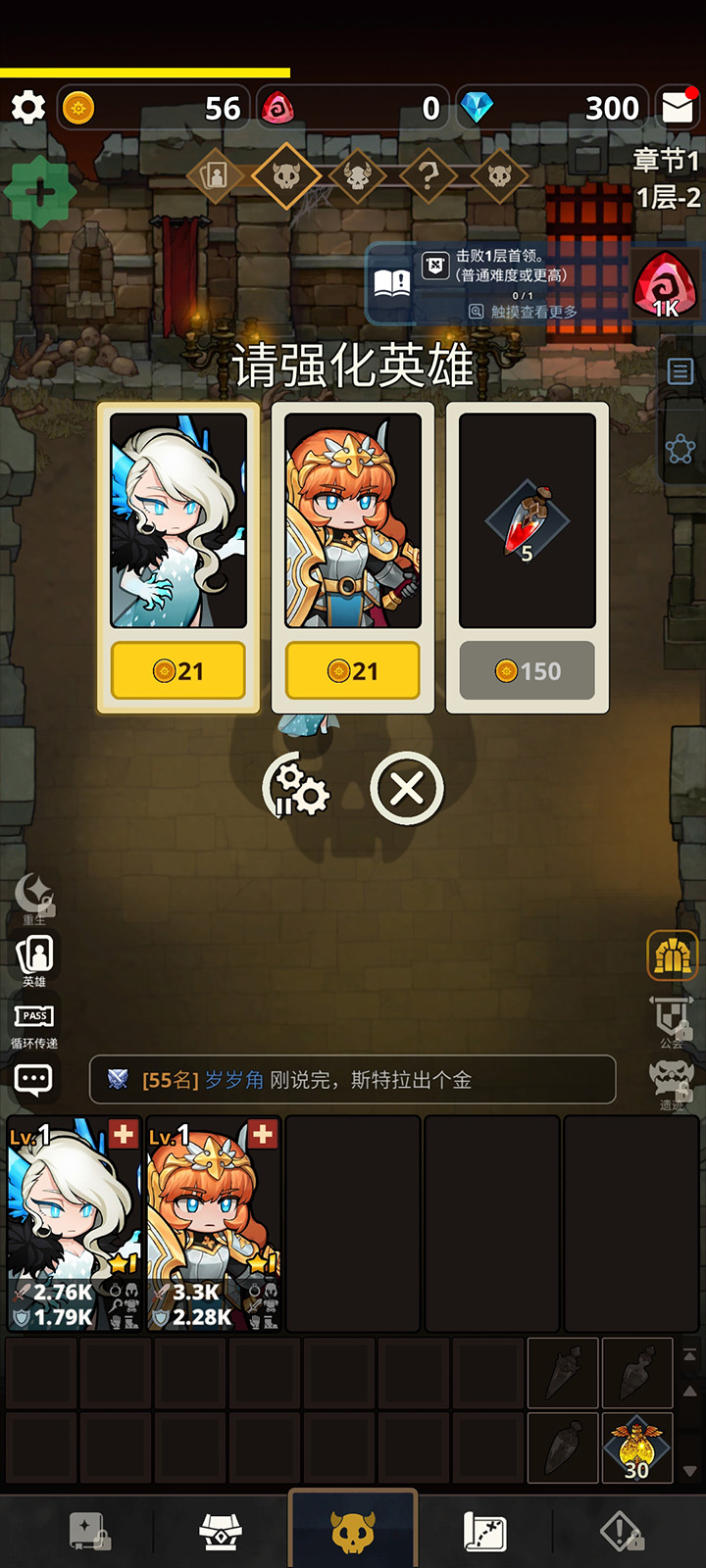Buy the red potion for 150 gold
The image size is (706, 1568).
[x=528, y=671]
